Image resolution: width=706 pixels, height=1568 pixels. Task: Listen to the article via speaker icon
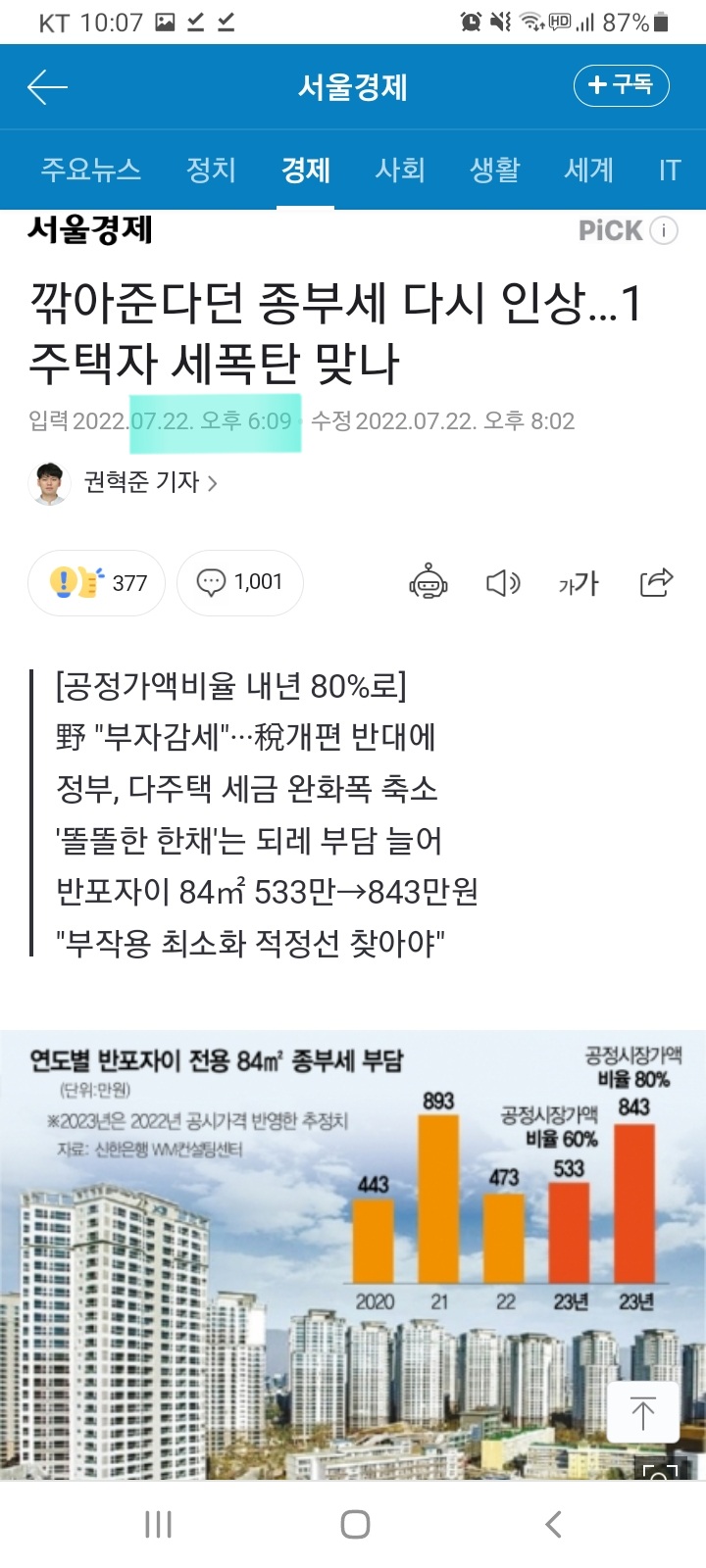503,583
